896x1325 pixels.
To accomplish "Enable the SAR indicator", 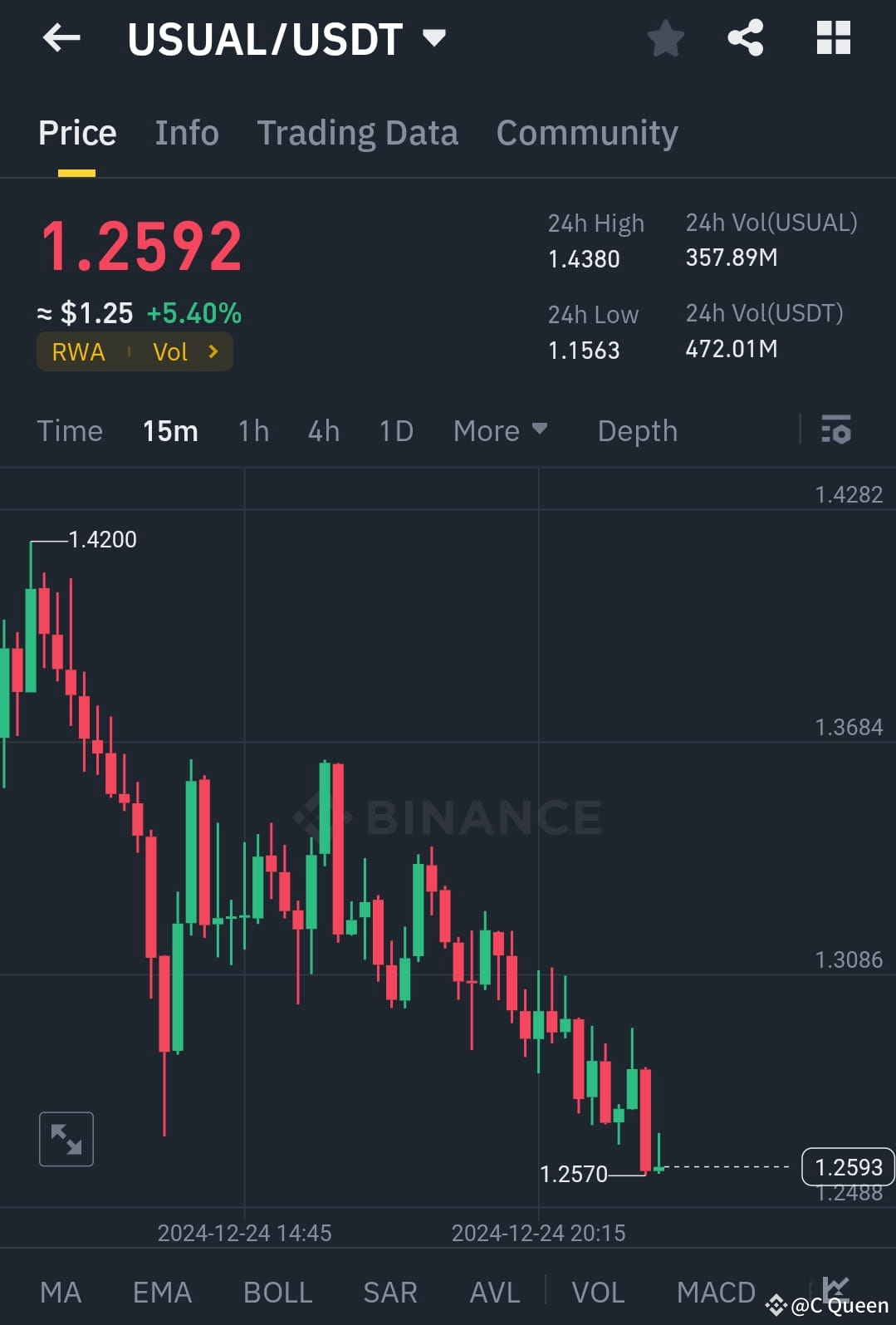I will [x=389, y=1291].
